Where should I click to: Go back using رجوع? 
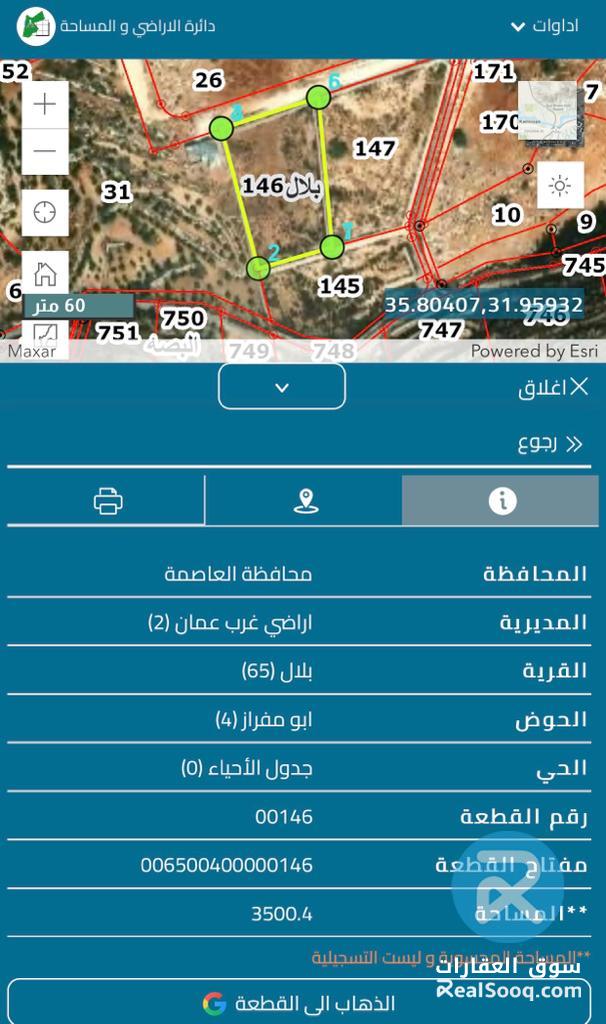coord(550,443)
